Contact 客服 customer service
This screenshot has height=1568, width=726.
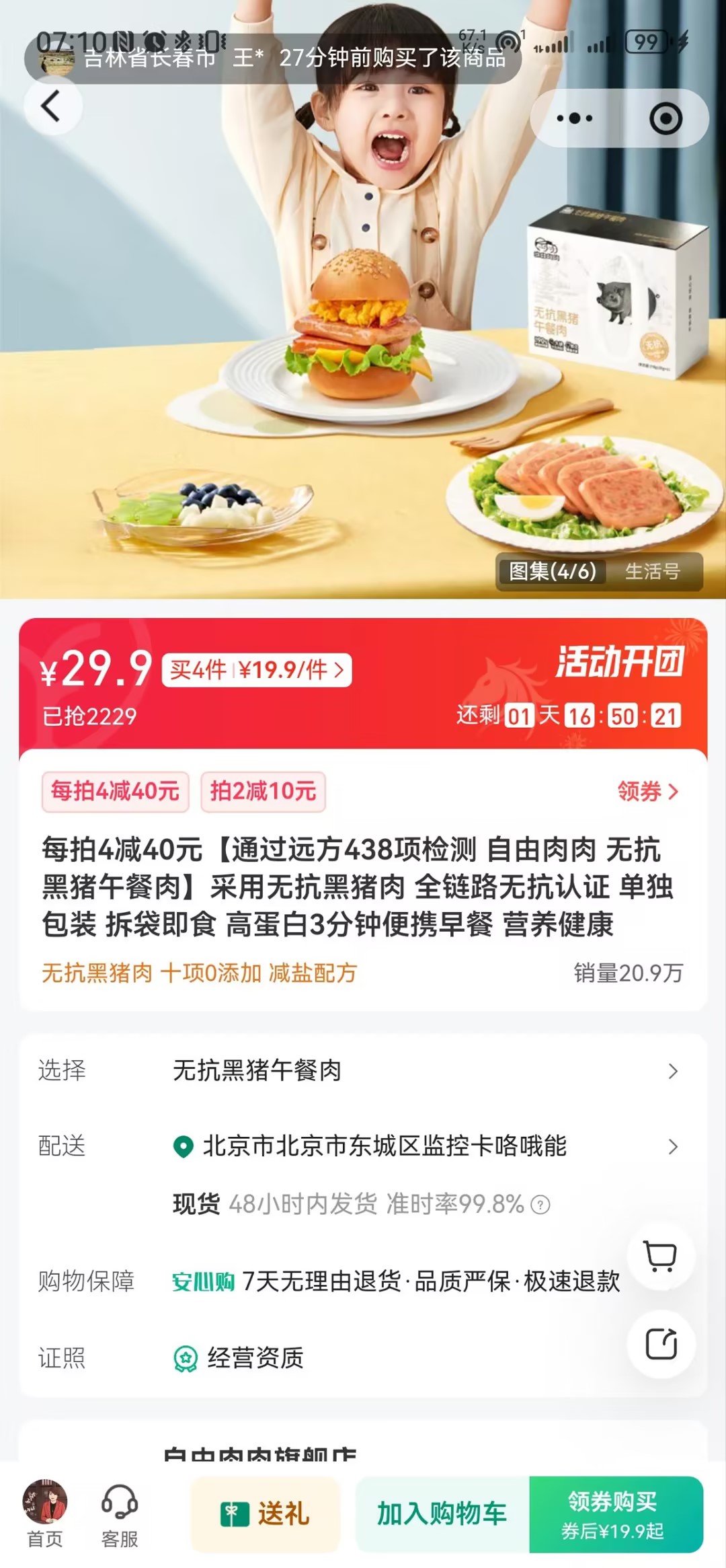coord(120,1514)
